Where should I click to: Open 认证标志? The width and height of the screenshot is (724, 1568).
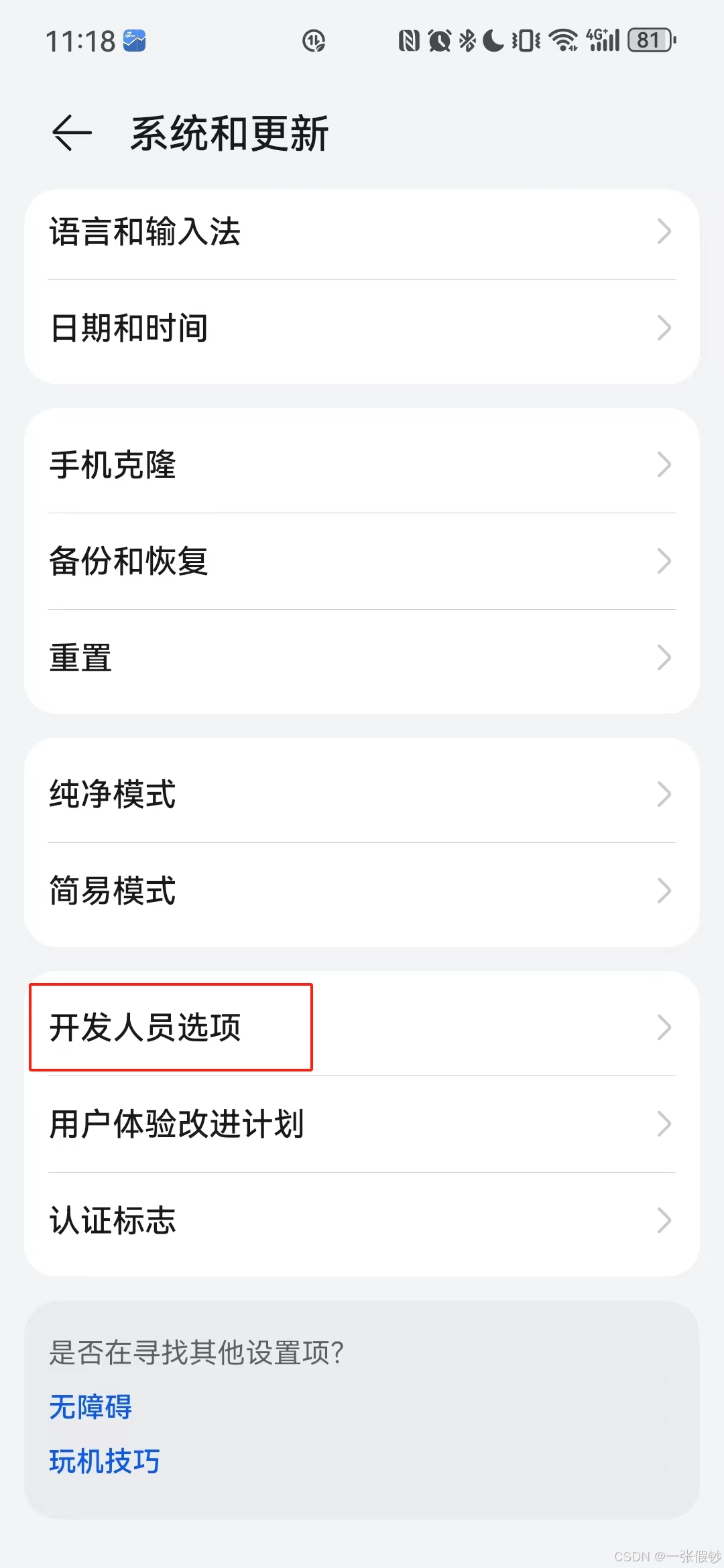point(362,1221)
